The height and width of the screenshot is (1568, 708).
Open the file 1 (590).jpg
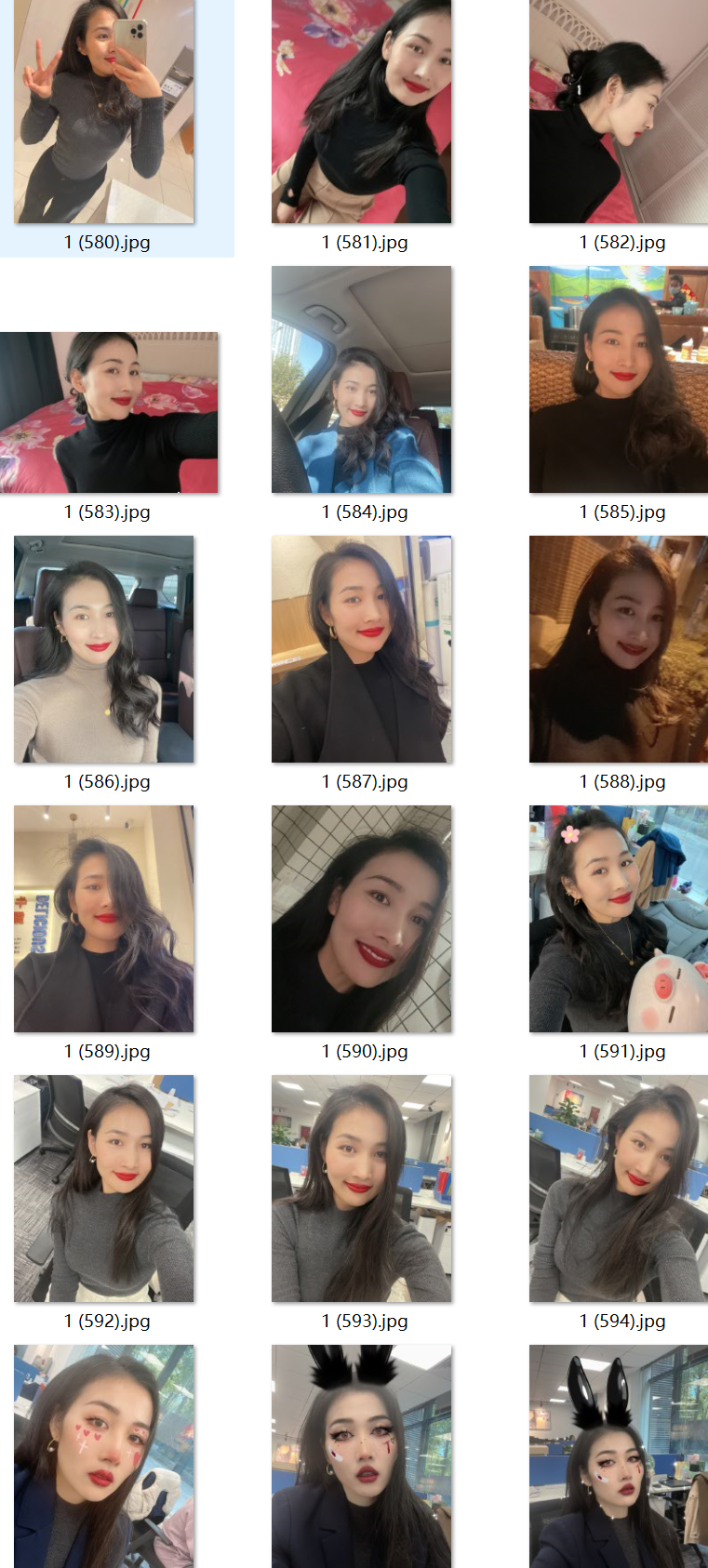(x=361, y=919)
